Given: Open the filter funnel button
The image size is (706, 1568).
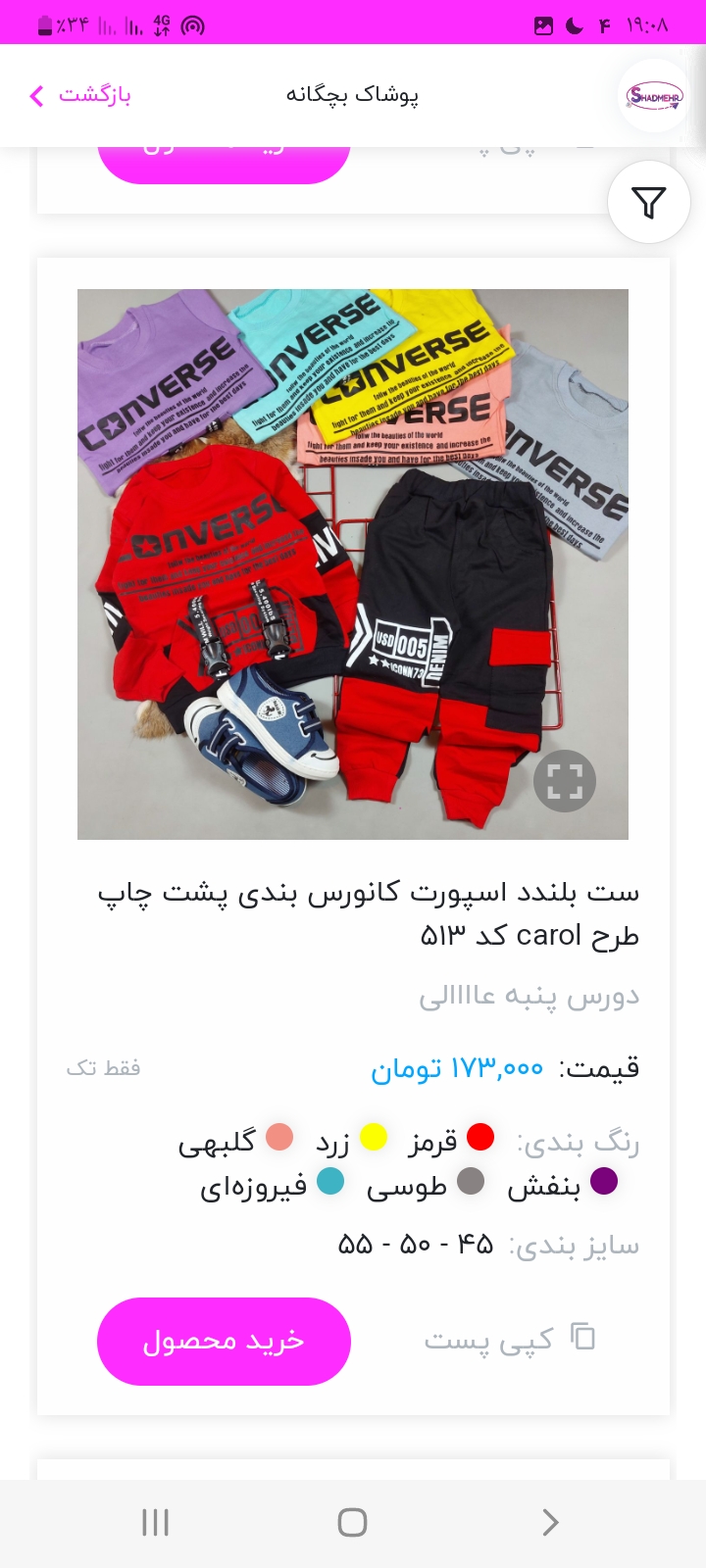Looking at the screenshot, I should (x=649, y=202).
